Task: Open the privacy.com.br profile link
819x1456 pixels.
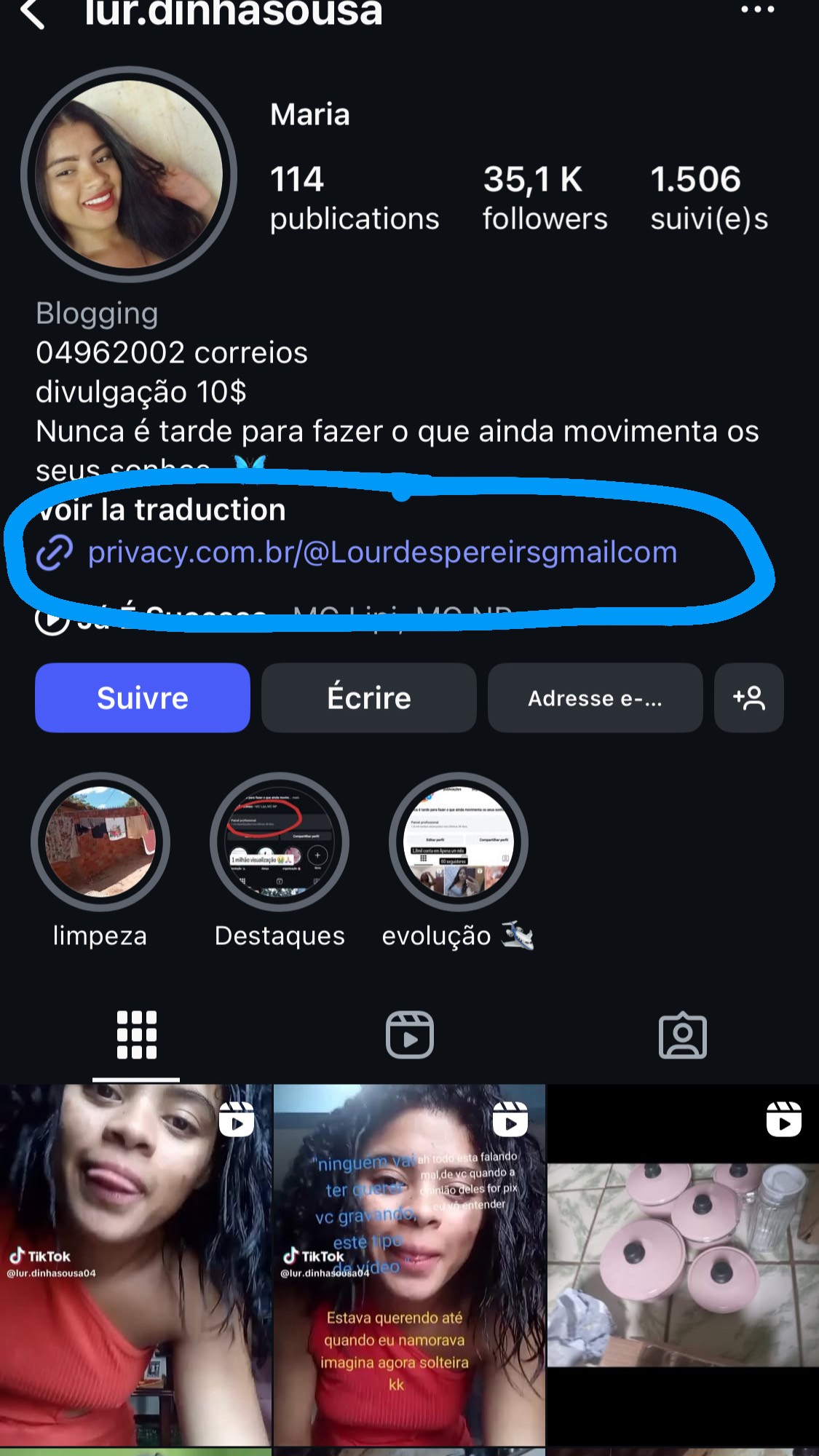Action: (382, 553)
